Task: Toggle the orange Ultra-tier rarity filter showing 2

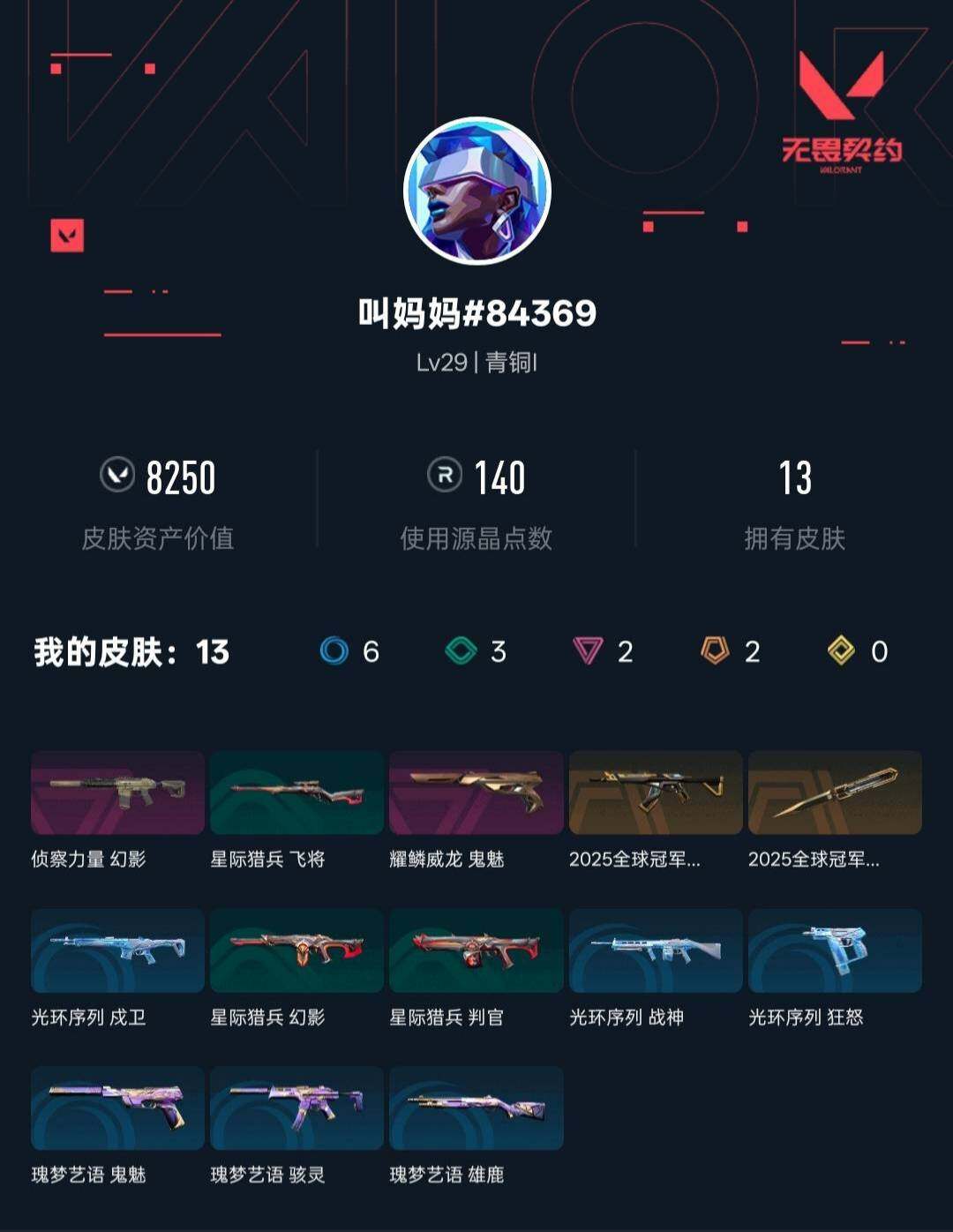Action: 713,651
